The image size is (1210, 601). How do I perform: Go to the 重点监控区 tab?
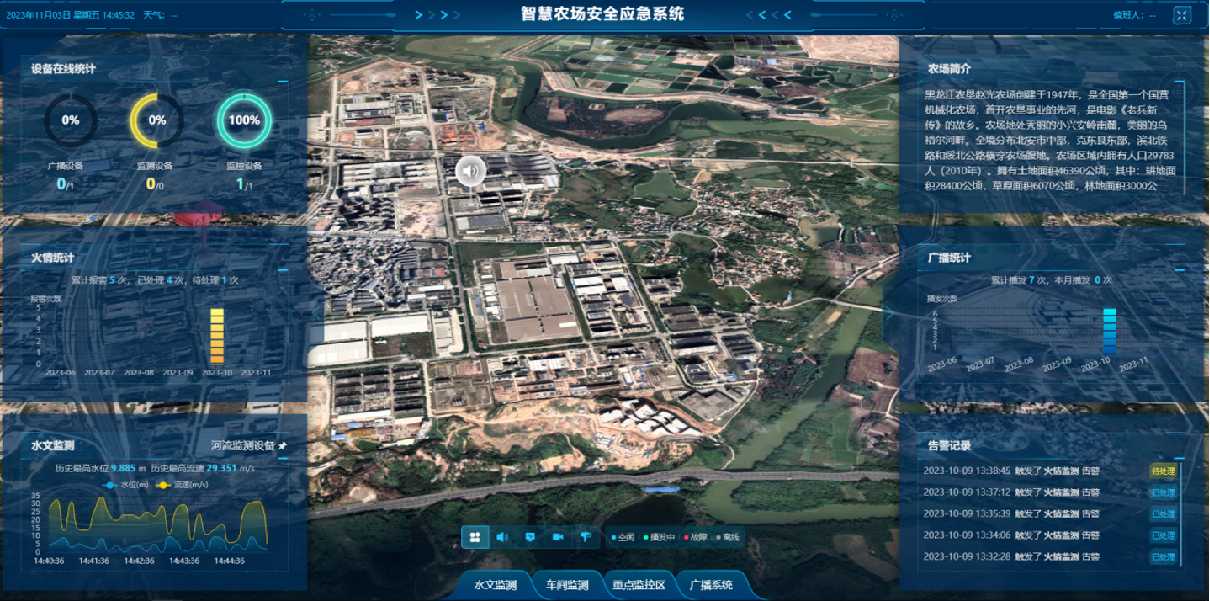(639, 585)
